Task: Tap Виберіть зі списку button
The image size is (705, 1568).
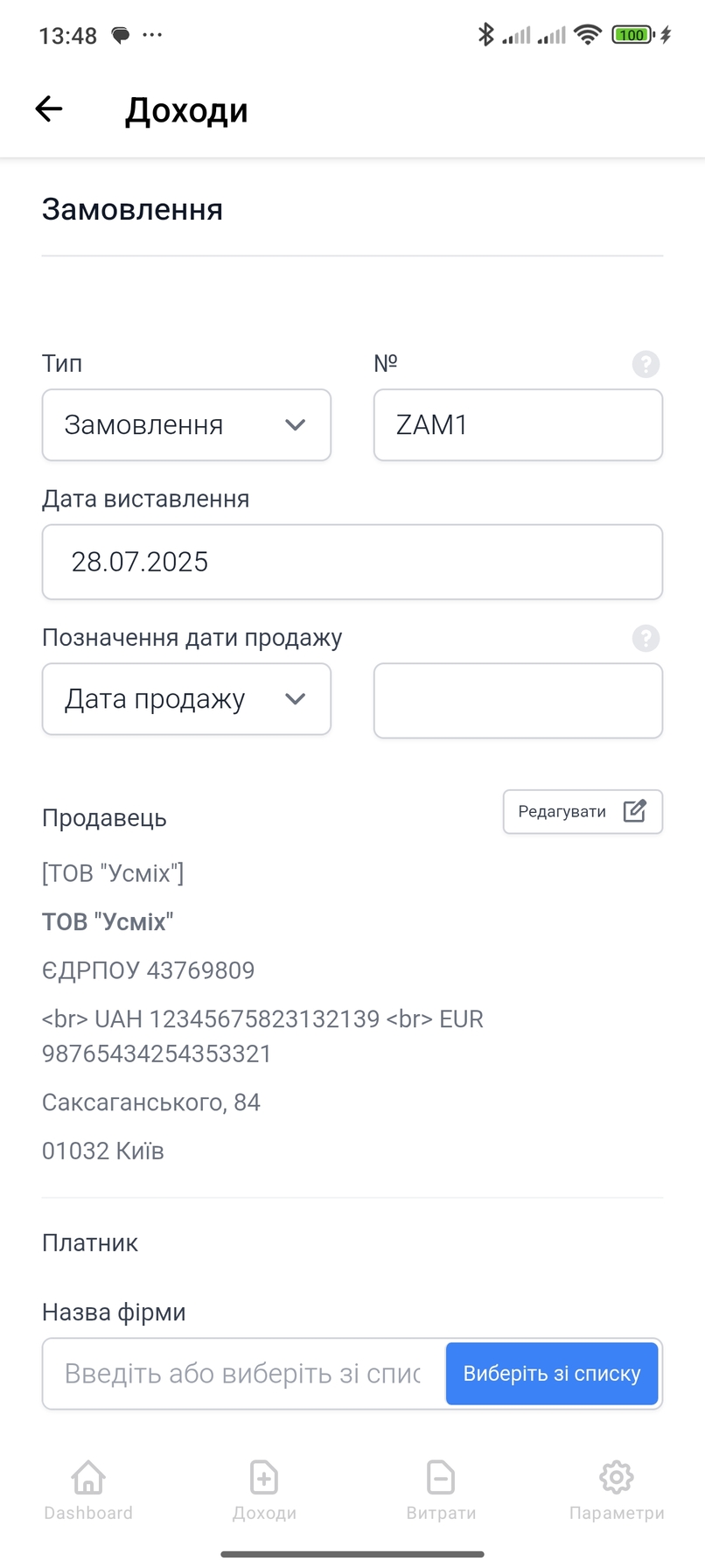Action: click(x=552, y=1374)
